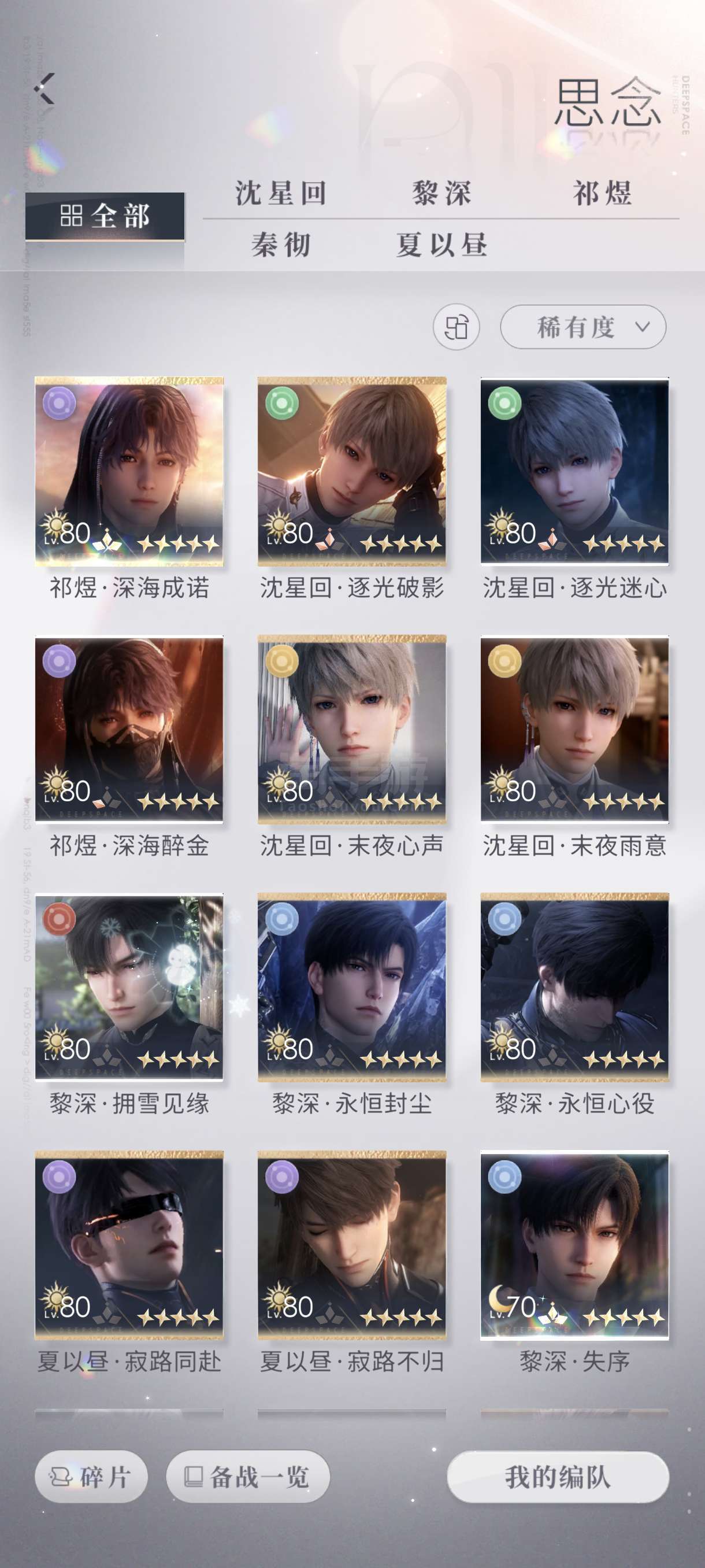705x1568 pixels.
Task: View the 夏以昼·寂路同赴 card
Action: point(129,1245)
